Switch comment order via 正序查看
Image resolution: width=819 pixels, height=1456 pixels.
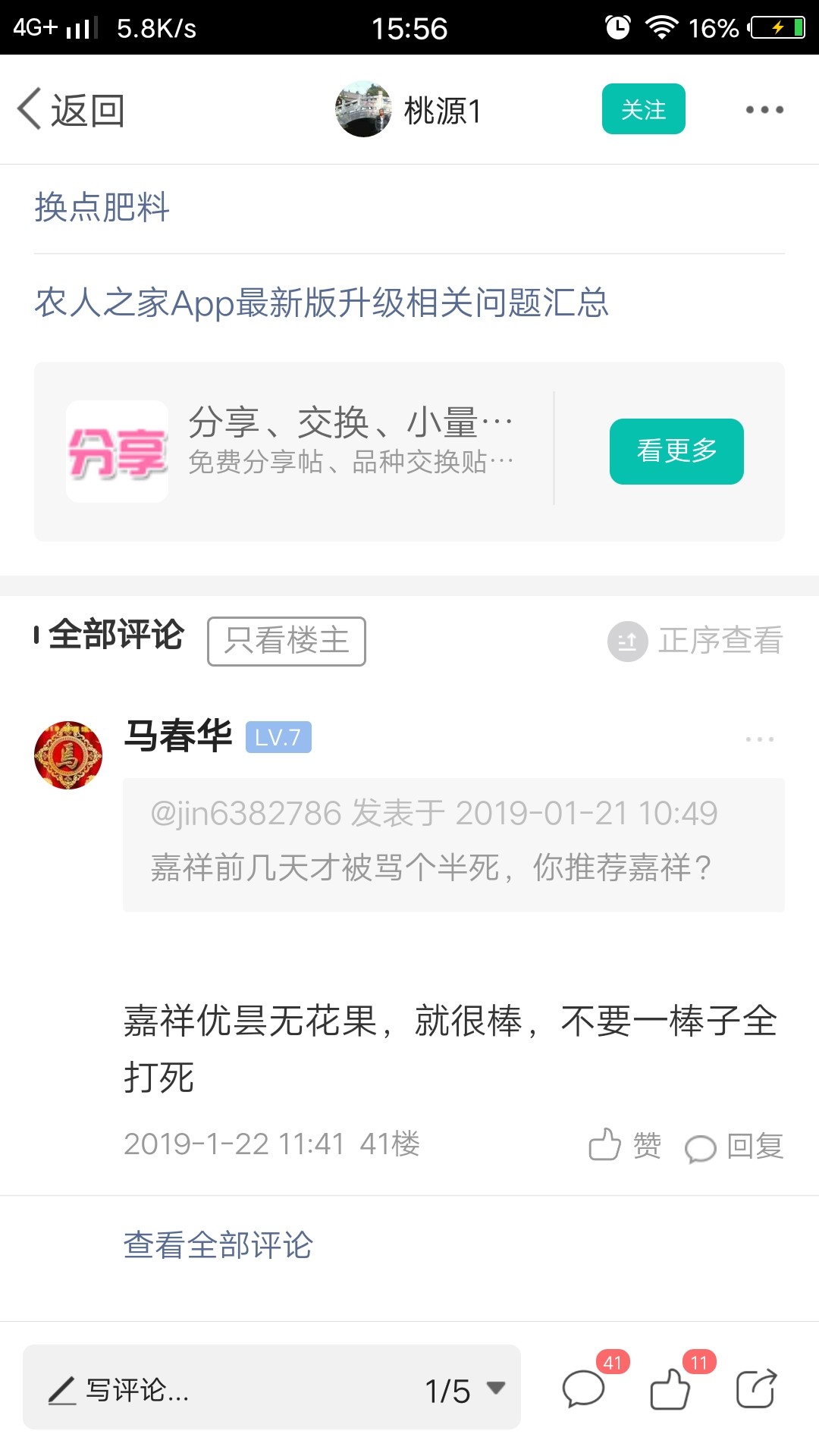pyautogui.click(x=695, y=642)
